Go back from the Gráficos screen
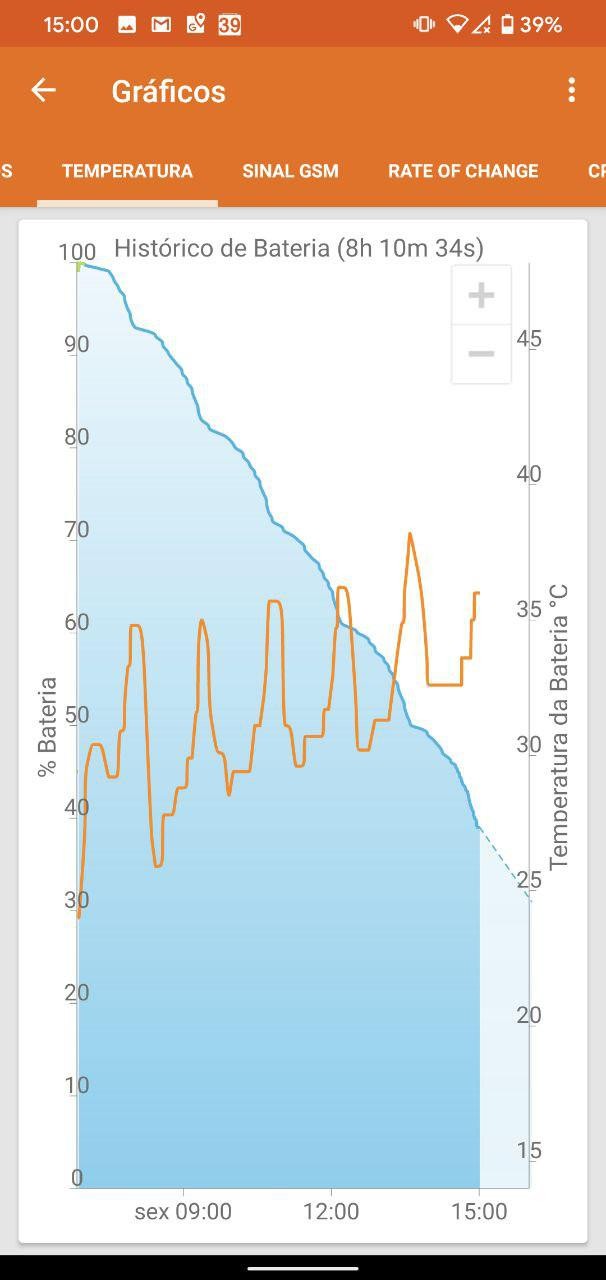Screen dimensions: 606x1280 pyautogui.click(x=43, y=91)
